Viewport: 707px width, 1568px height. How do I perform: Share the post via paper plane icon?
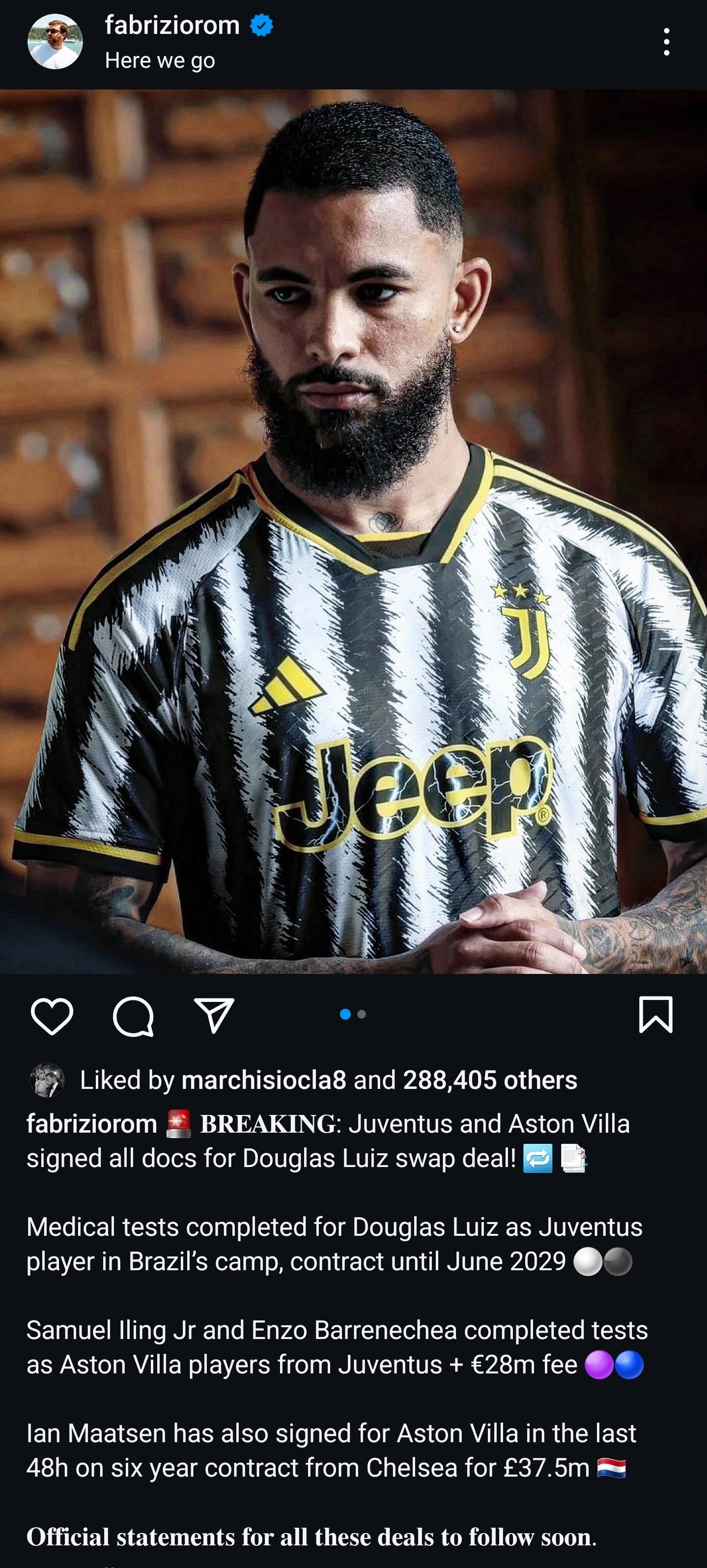tap(214, 1015)
